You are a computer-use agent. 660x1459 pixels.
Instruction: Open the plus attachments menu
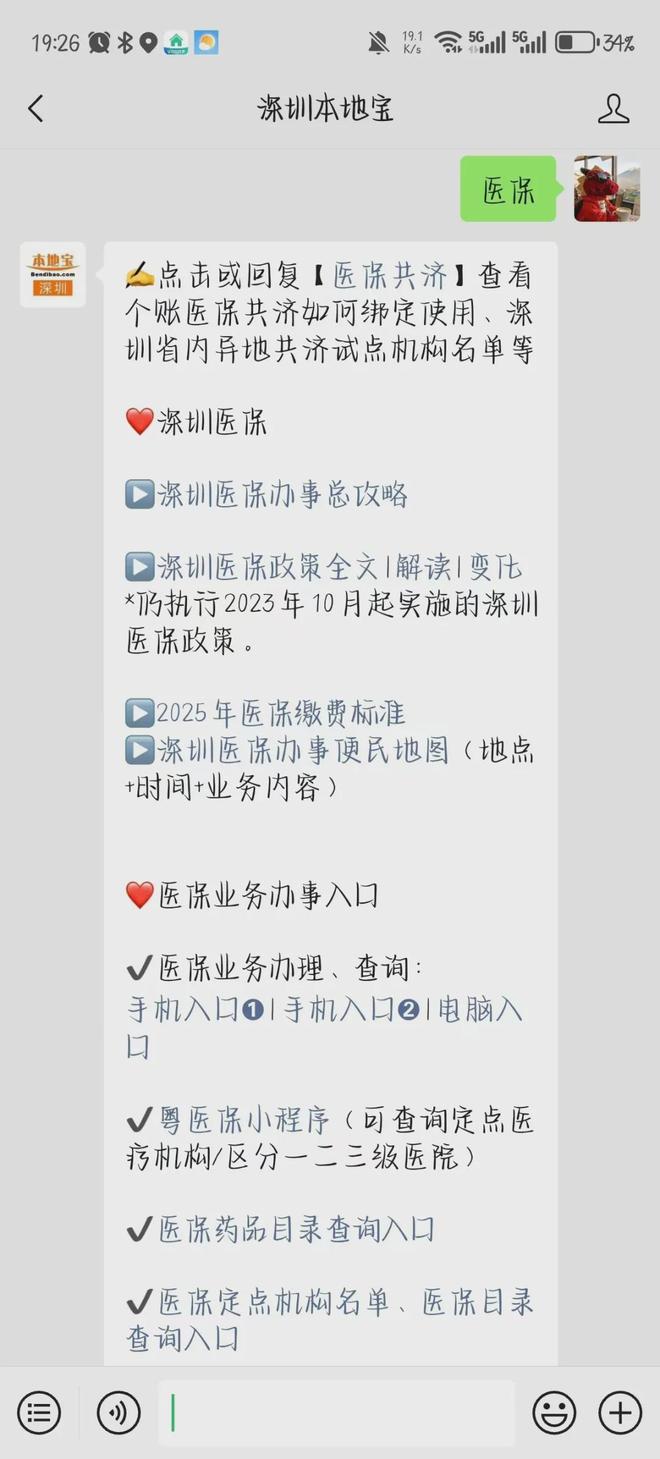point(620,1413)
